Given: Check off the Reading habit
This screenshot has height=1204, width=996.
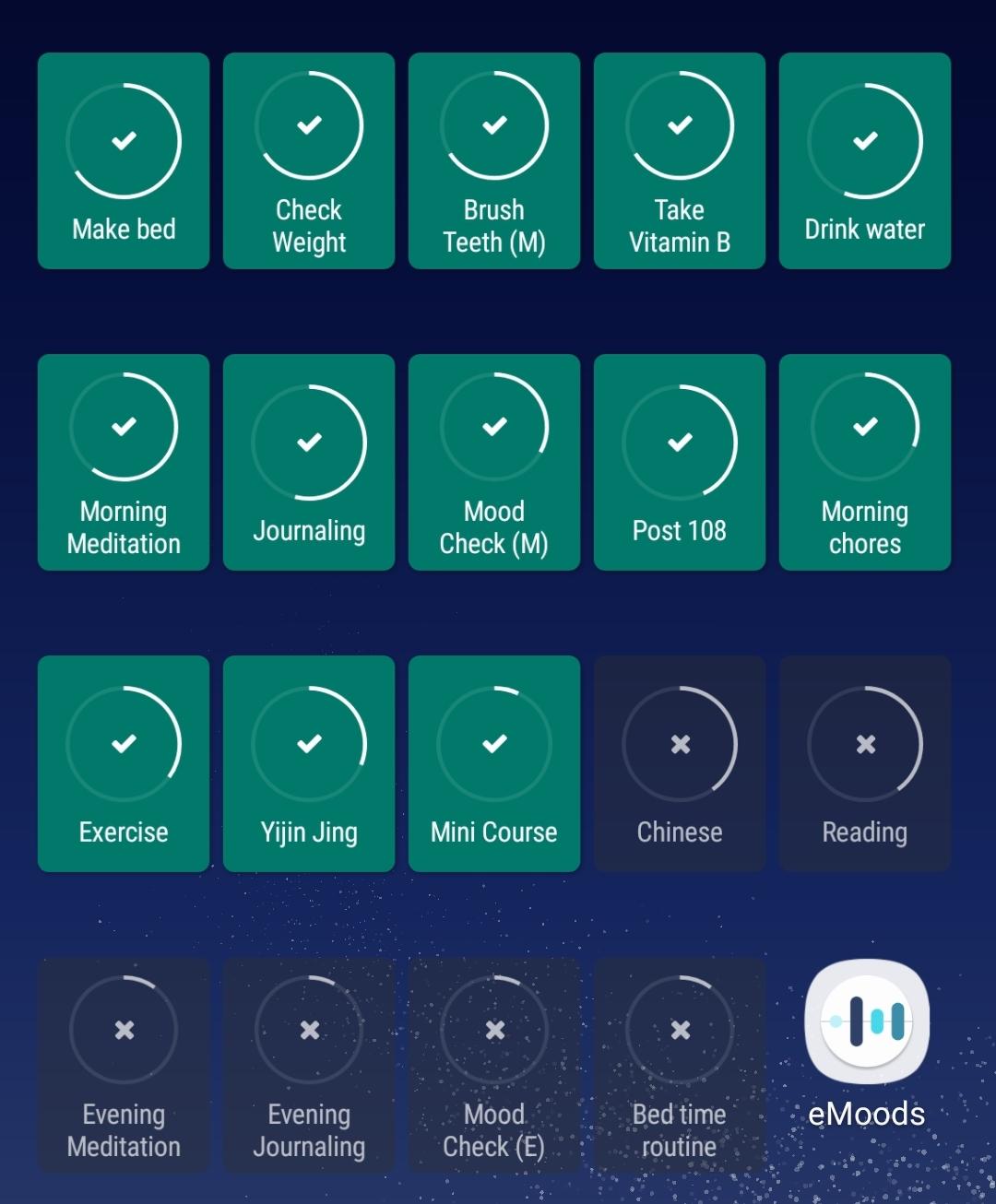Looking at the screenshot, I should tap(865, 763).
